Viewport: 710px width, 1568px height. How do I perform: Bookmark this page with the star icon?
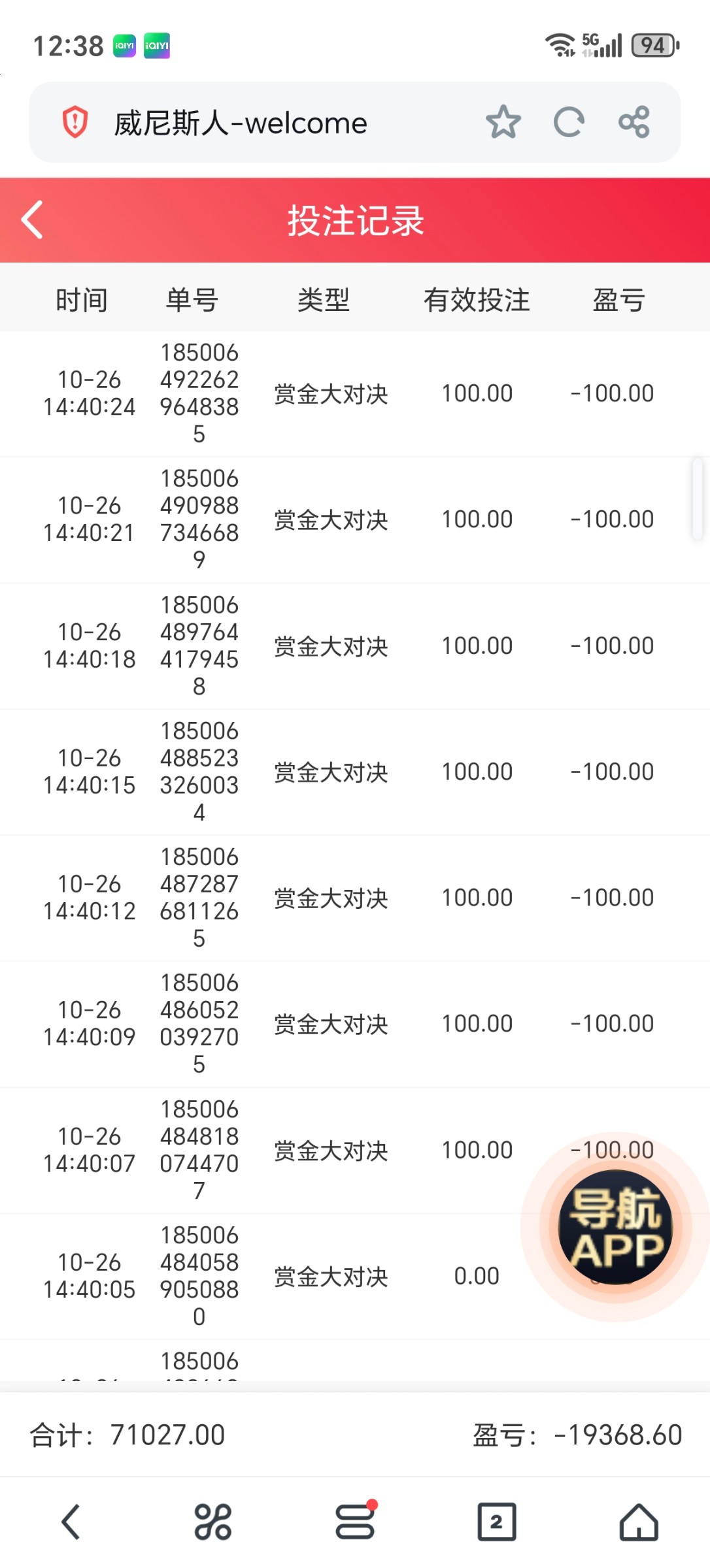[503, 122]
